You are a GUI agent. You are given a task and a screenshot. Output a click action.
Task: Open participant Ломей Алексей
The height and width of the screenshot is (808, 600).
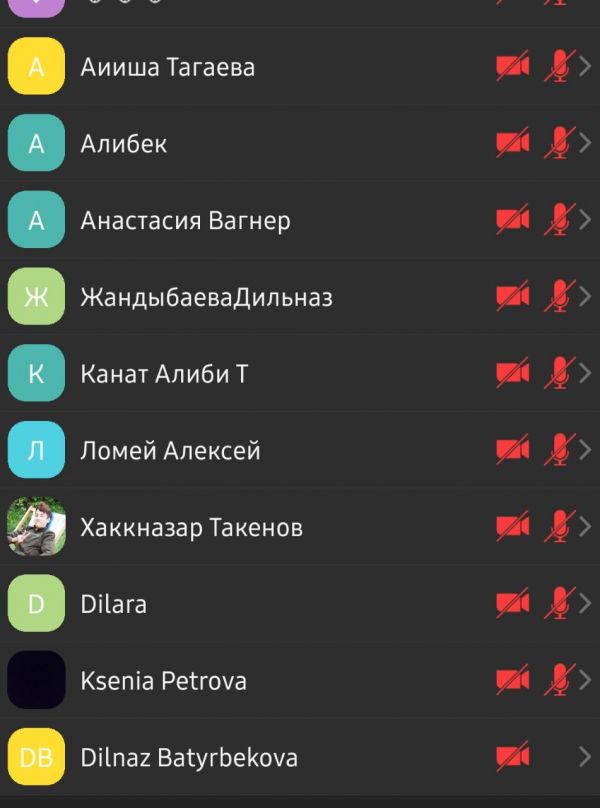coord(170,451)
